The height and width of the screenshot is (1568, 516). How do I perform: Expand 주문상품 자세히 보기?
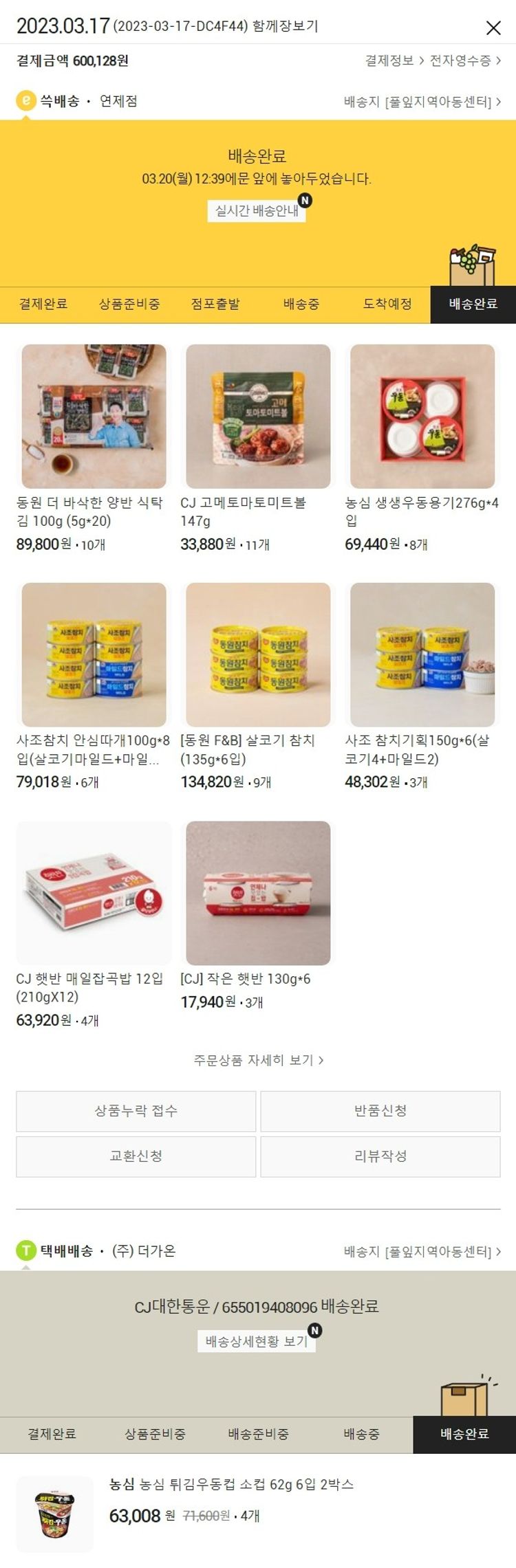click(x=258, y=1060)
